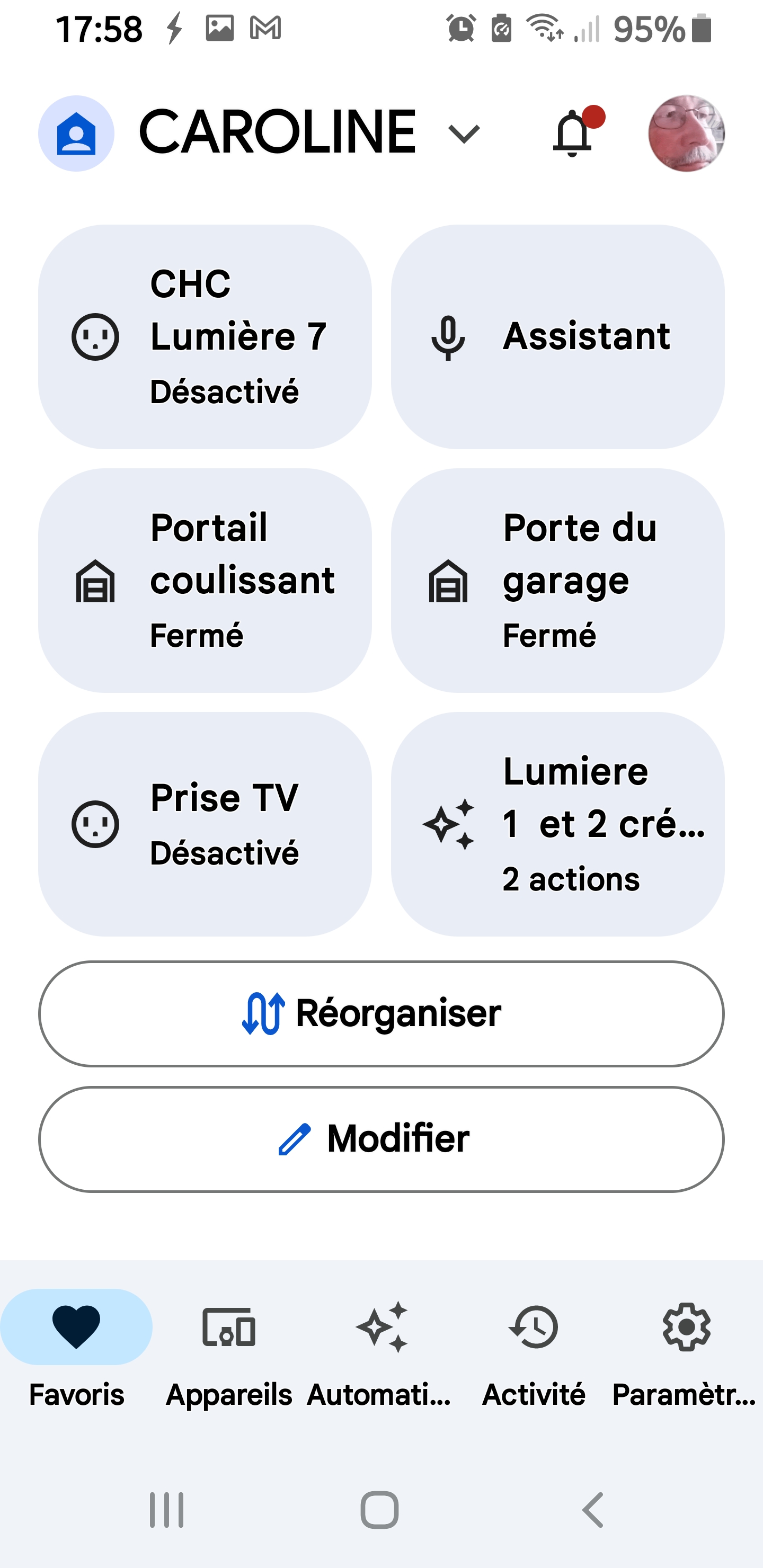
Task: Open the Portail coulissant tile
Action: click(x=205, y=580)
